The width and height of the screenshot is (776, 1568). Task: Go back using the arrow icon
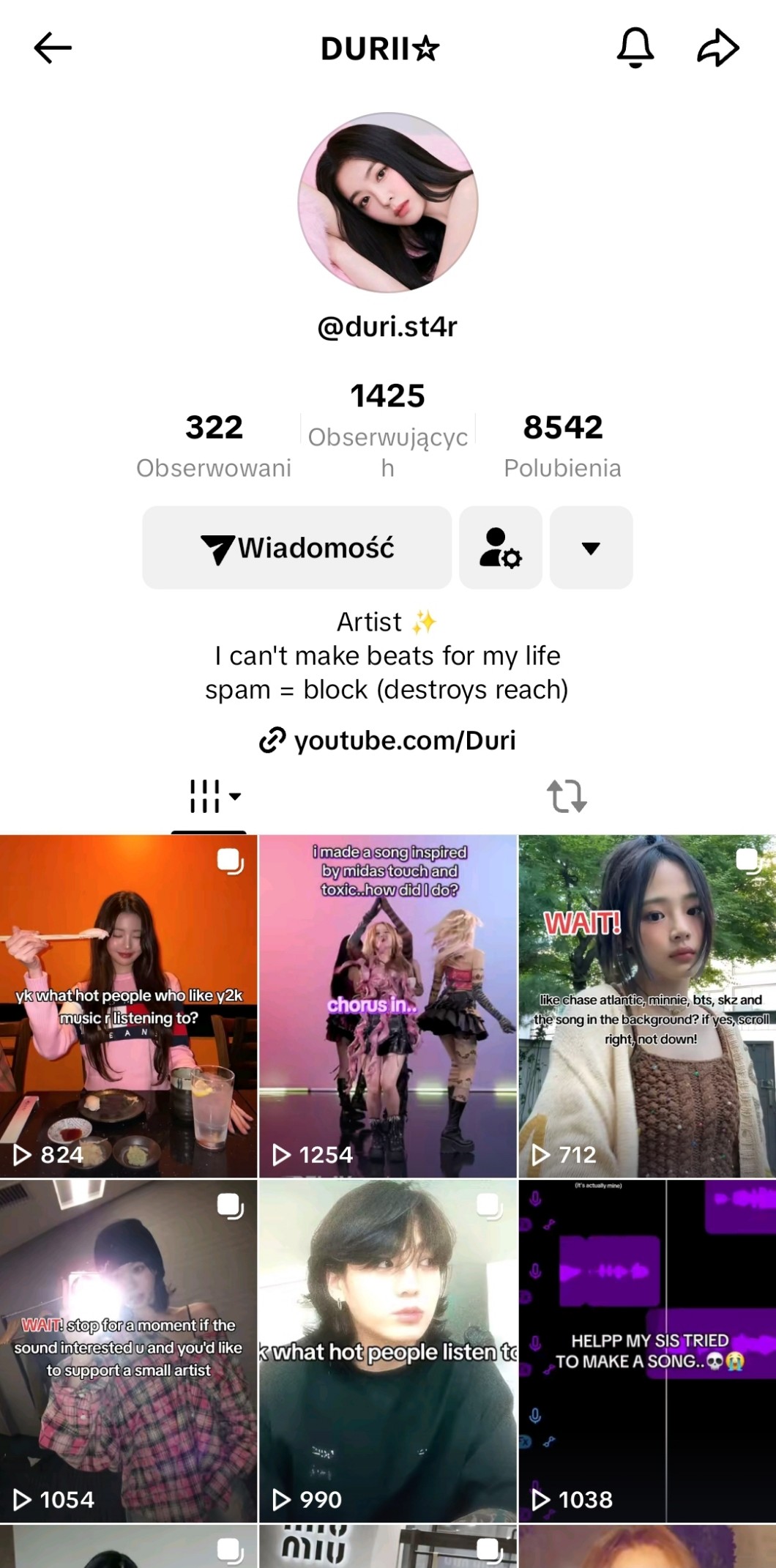tap(53, 48)
